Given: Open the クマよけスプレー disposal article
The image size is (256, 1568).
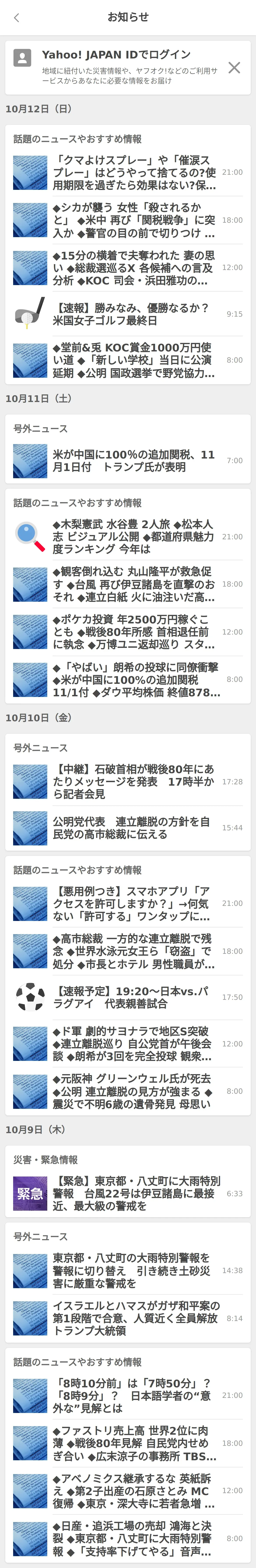Looking at the screenshot, I should coord(134,172).
